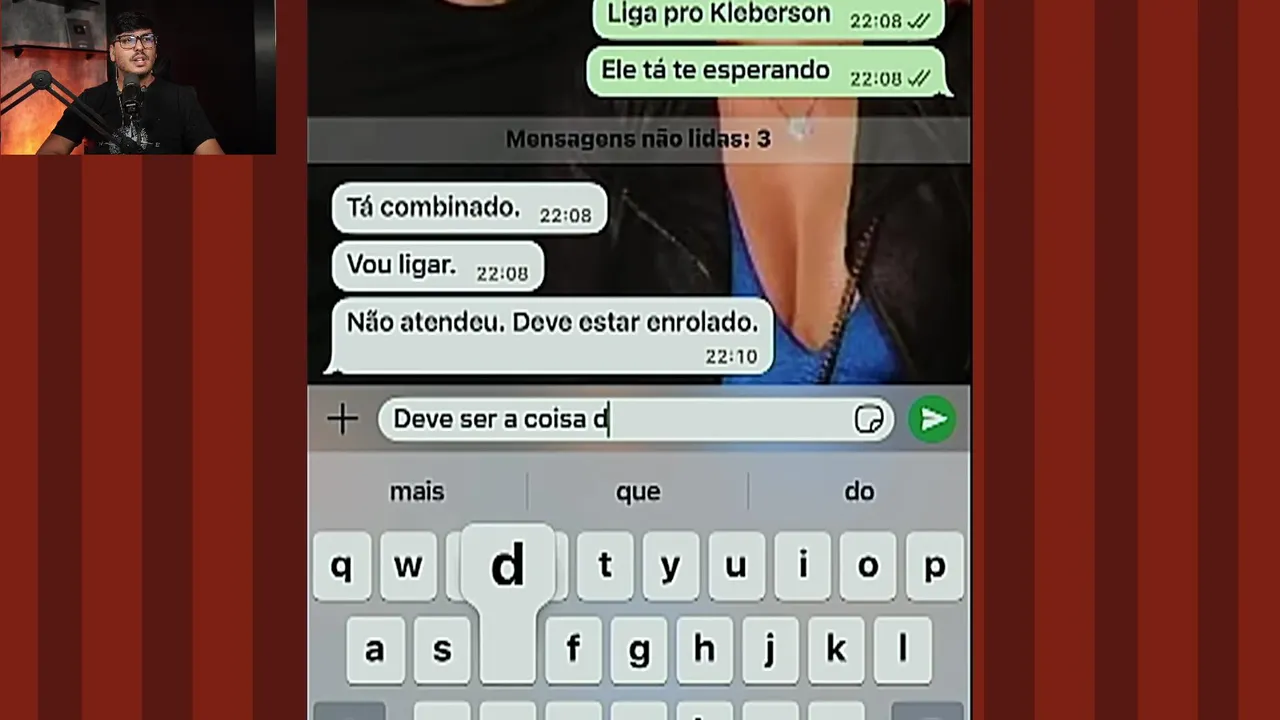
Task: Tap the plus attach icon
Action: click(342, 419)
